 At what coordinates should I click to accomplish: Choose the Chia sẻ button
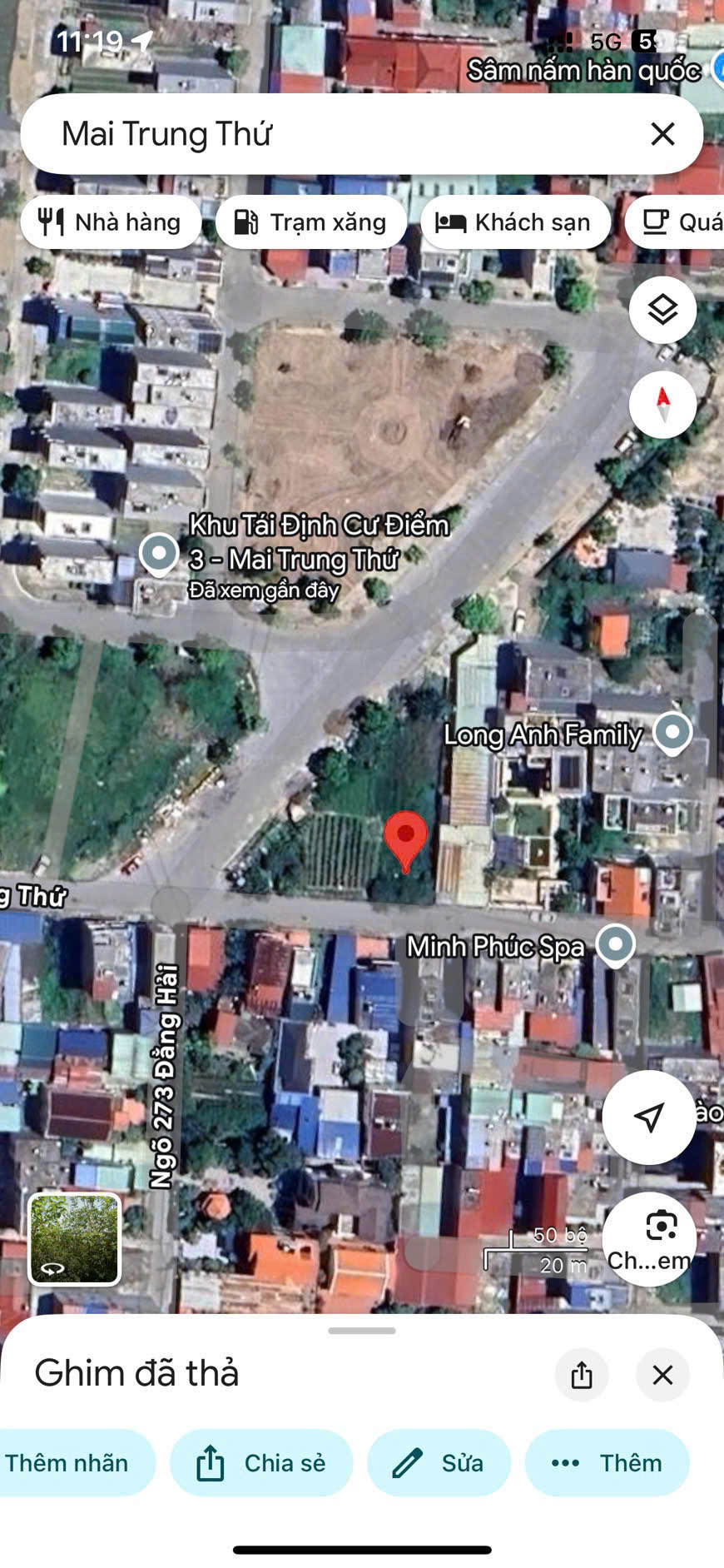(261, 1463)
